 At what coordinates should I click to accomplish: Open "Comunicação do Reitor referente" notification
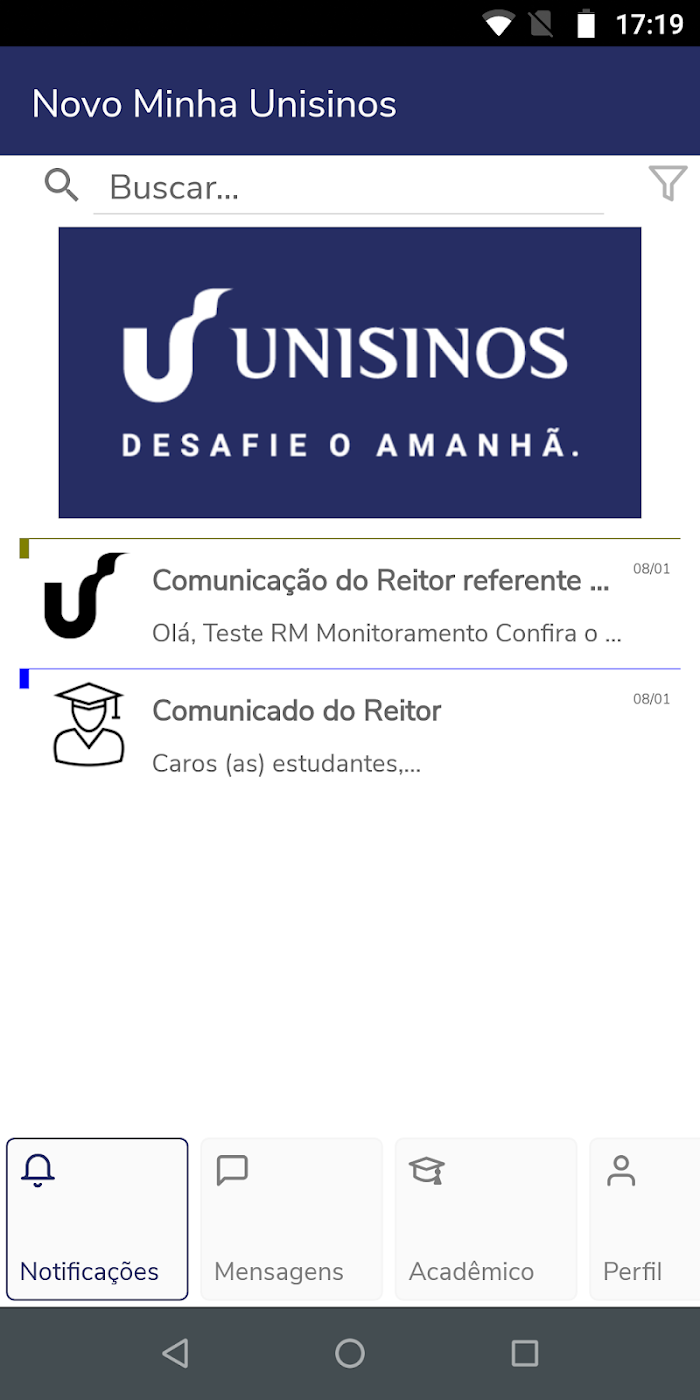coord(350,604)
